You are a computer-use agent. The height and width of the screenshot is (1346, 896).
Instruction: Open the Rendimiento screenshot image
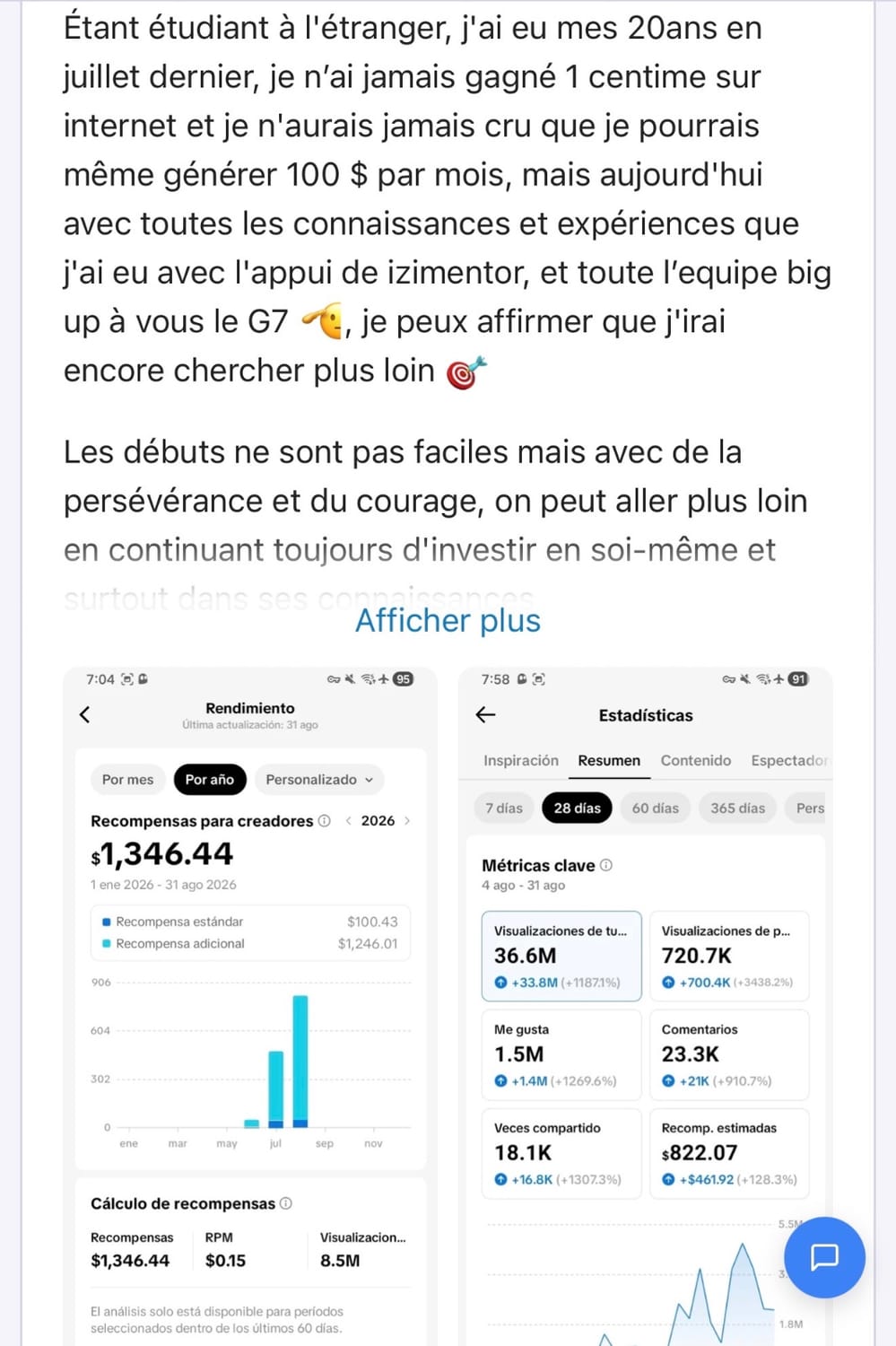[x=250, y=1006]
